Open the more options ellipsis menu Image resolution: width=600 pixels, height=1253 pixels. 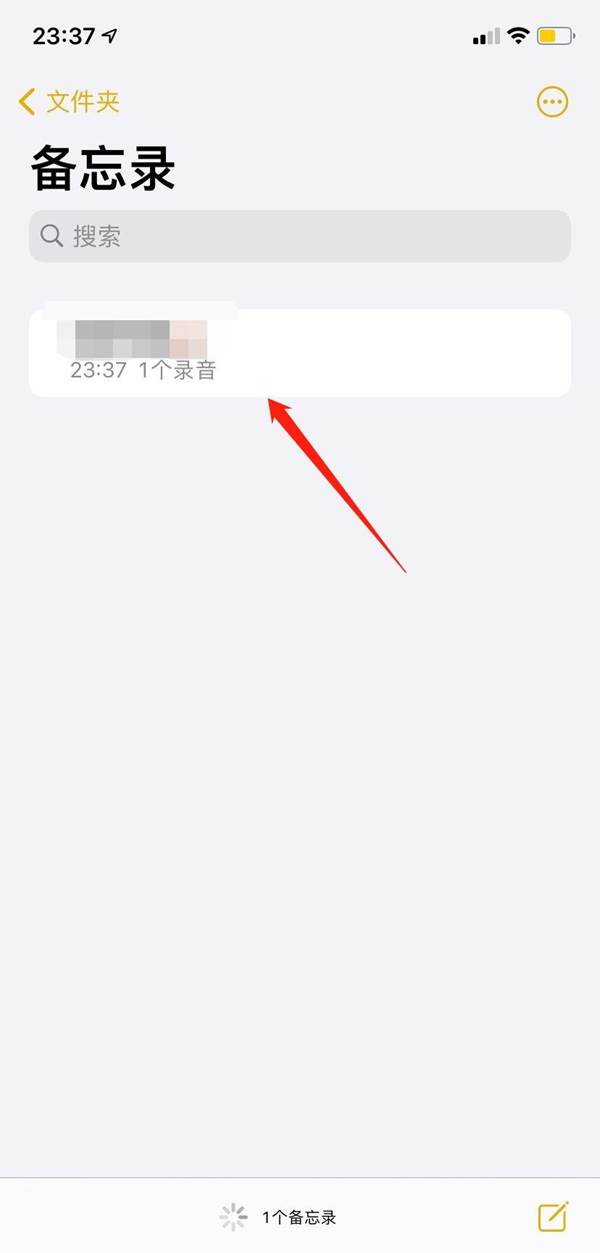[x=552, y=101]
